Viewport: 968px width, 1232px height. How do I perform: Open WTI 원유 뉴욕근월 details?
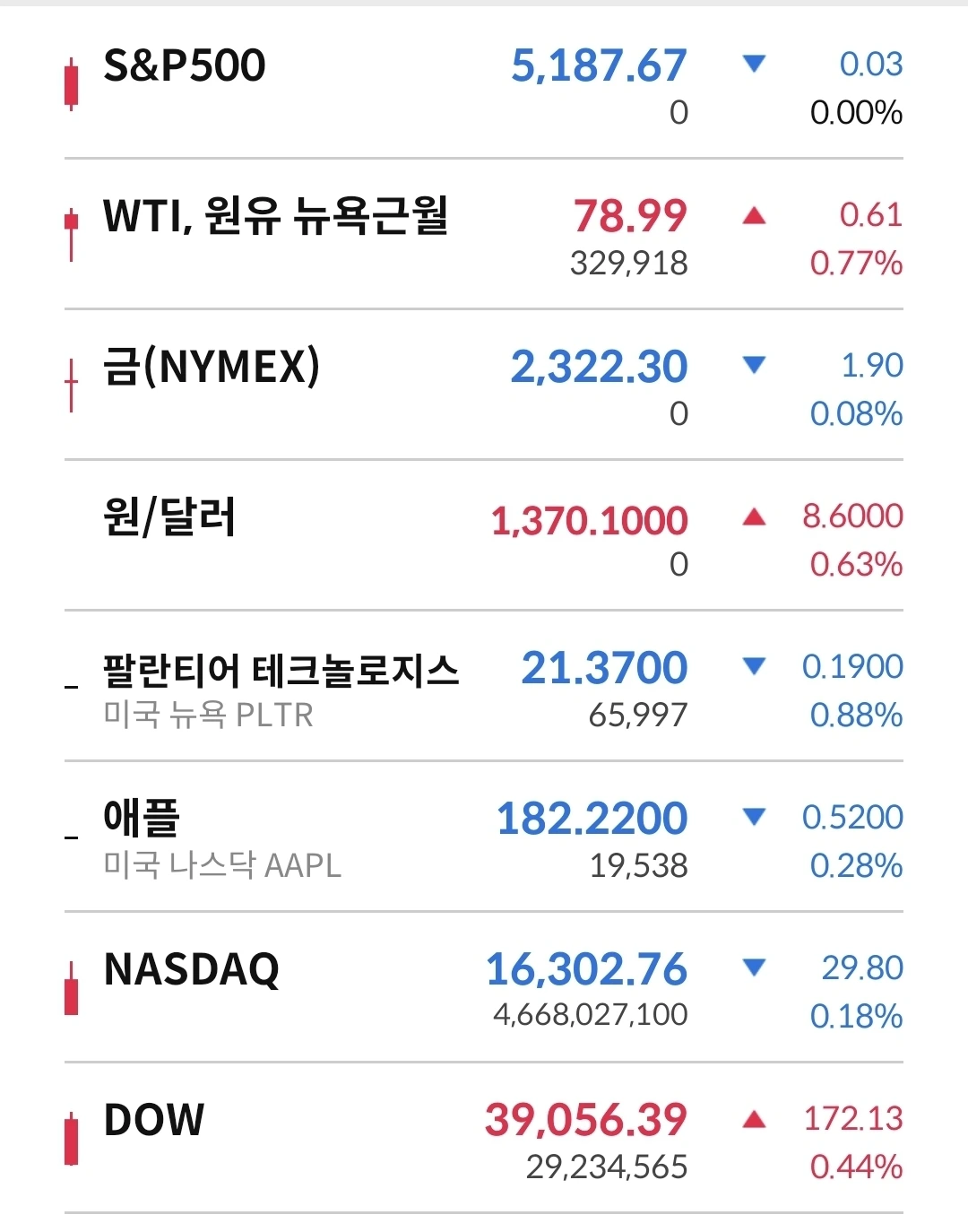[x=275, y=217]
